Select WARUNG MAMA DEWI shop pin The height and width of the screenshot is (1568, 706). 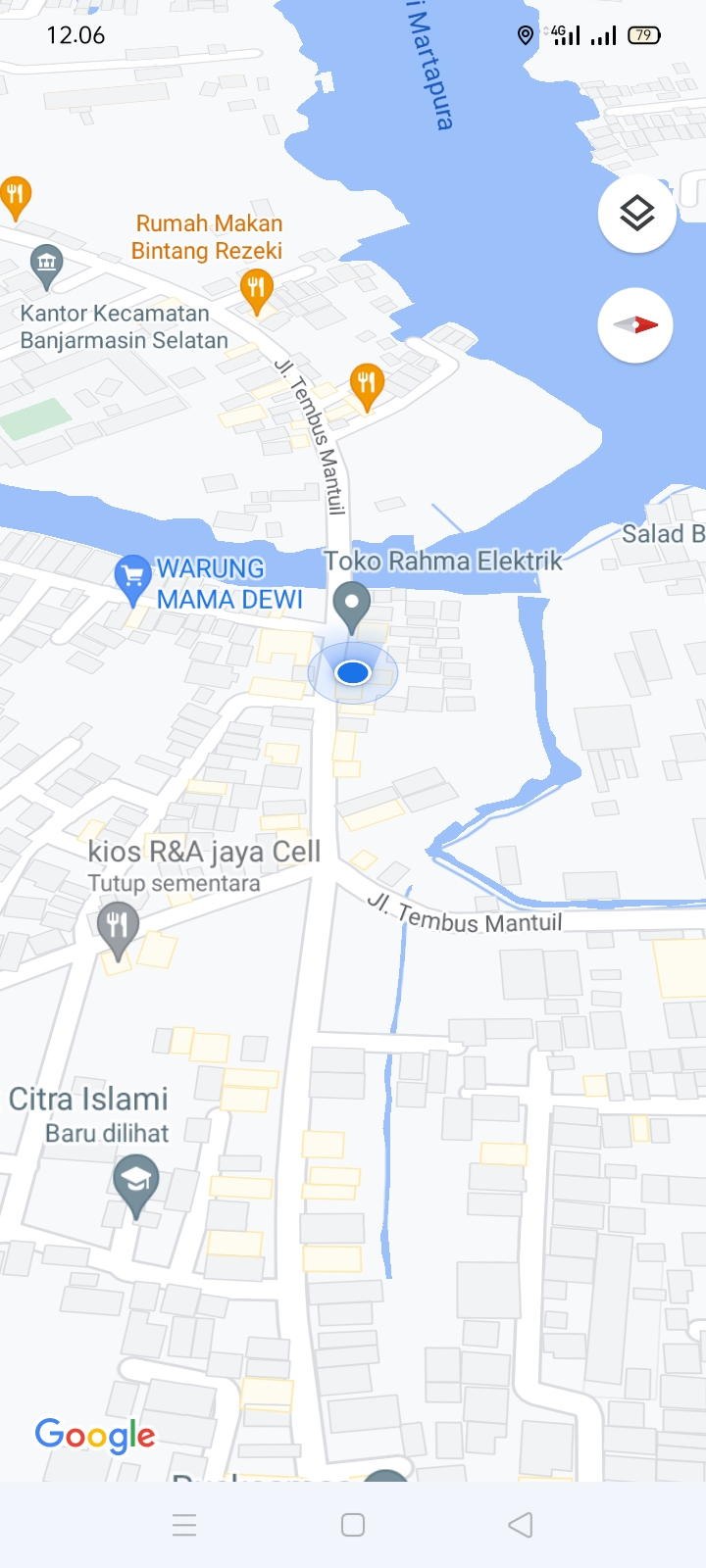[x=132, y=578]
